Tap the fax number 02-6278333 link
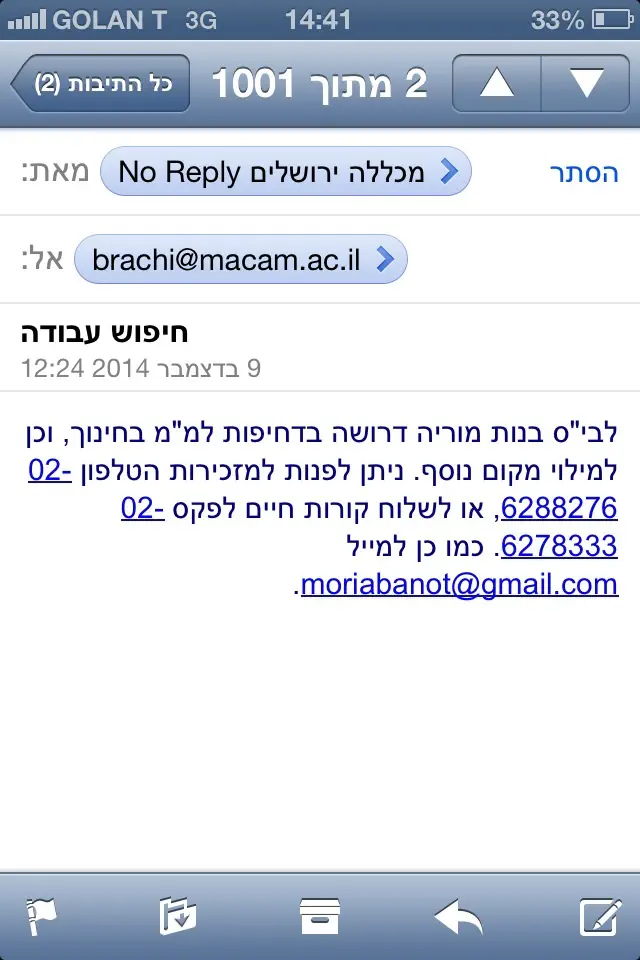The height and width of the screenshot is (960, 640). tap(560, 546)
